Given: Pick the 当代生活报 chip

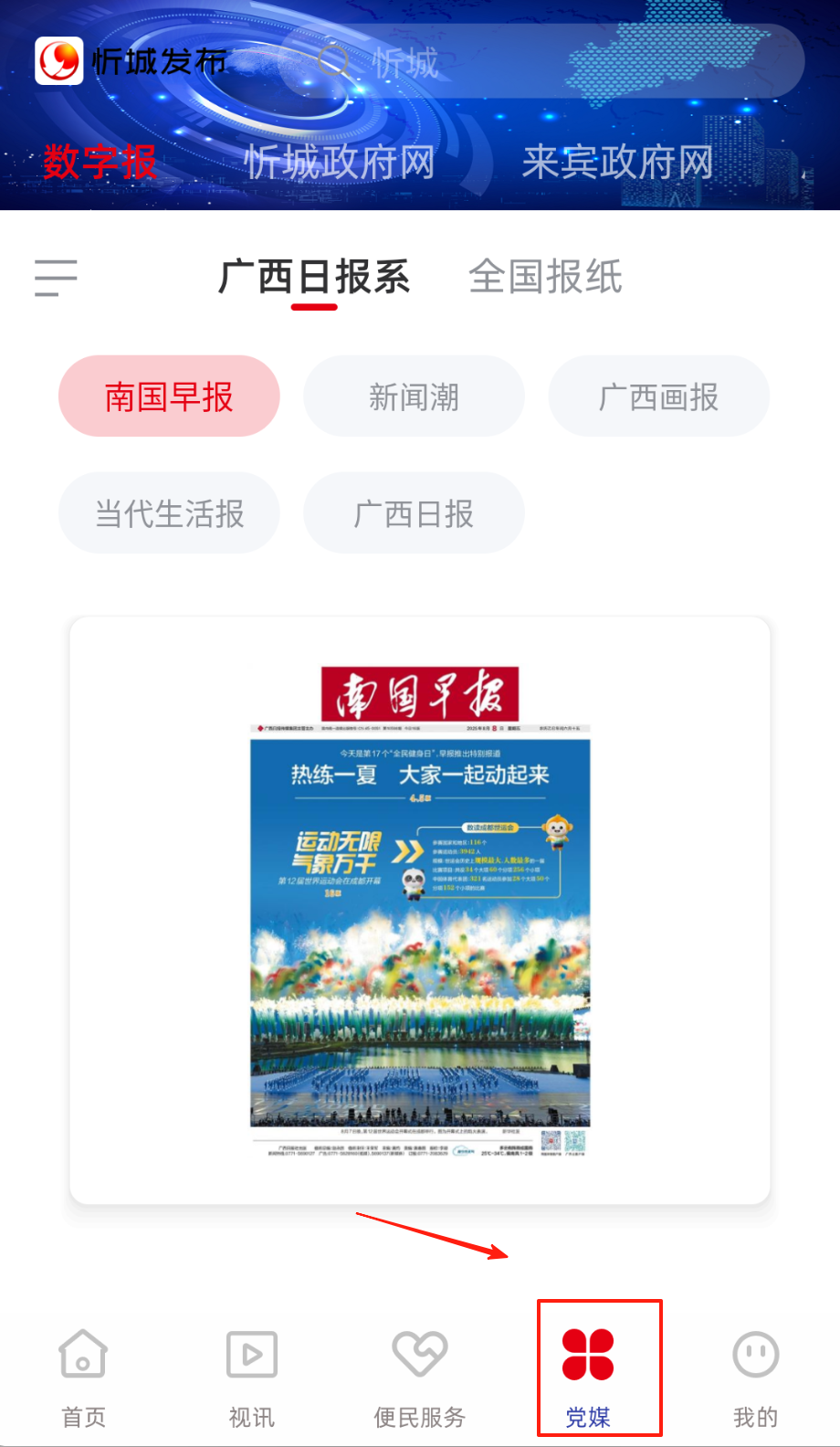Looking at the screenshot, I should [169, 513].
